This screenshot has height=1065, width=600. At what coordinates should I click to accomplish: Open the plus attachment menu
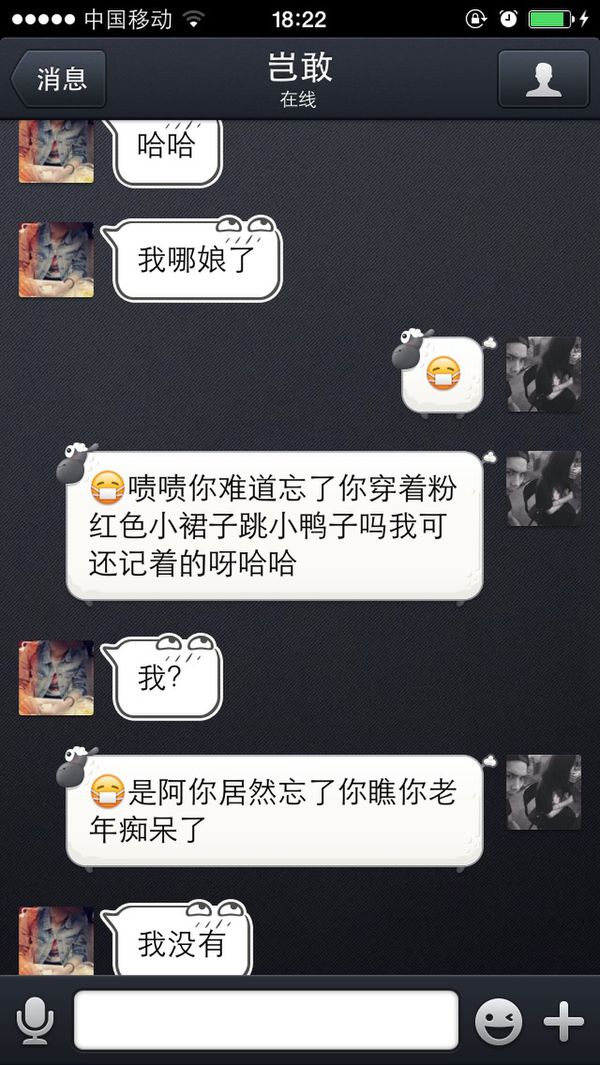pyautogui.click(x=563, y=1020)
